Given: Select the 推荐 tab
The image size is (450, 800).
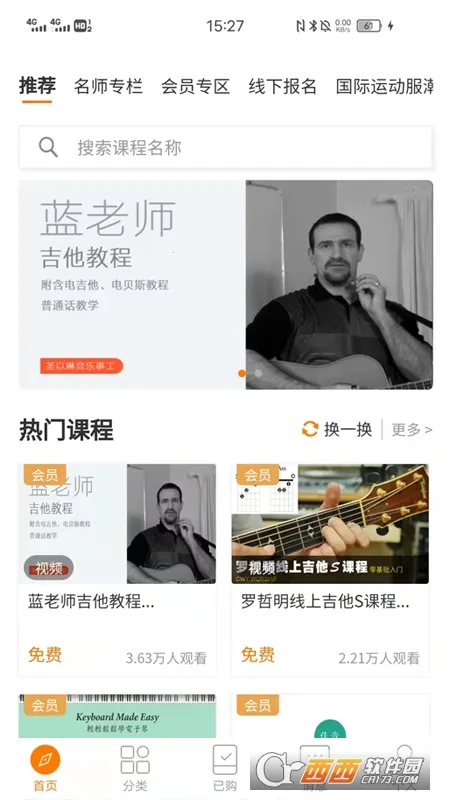Looking at the screenshot, I should [37, 86].
